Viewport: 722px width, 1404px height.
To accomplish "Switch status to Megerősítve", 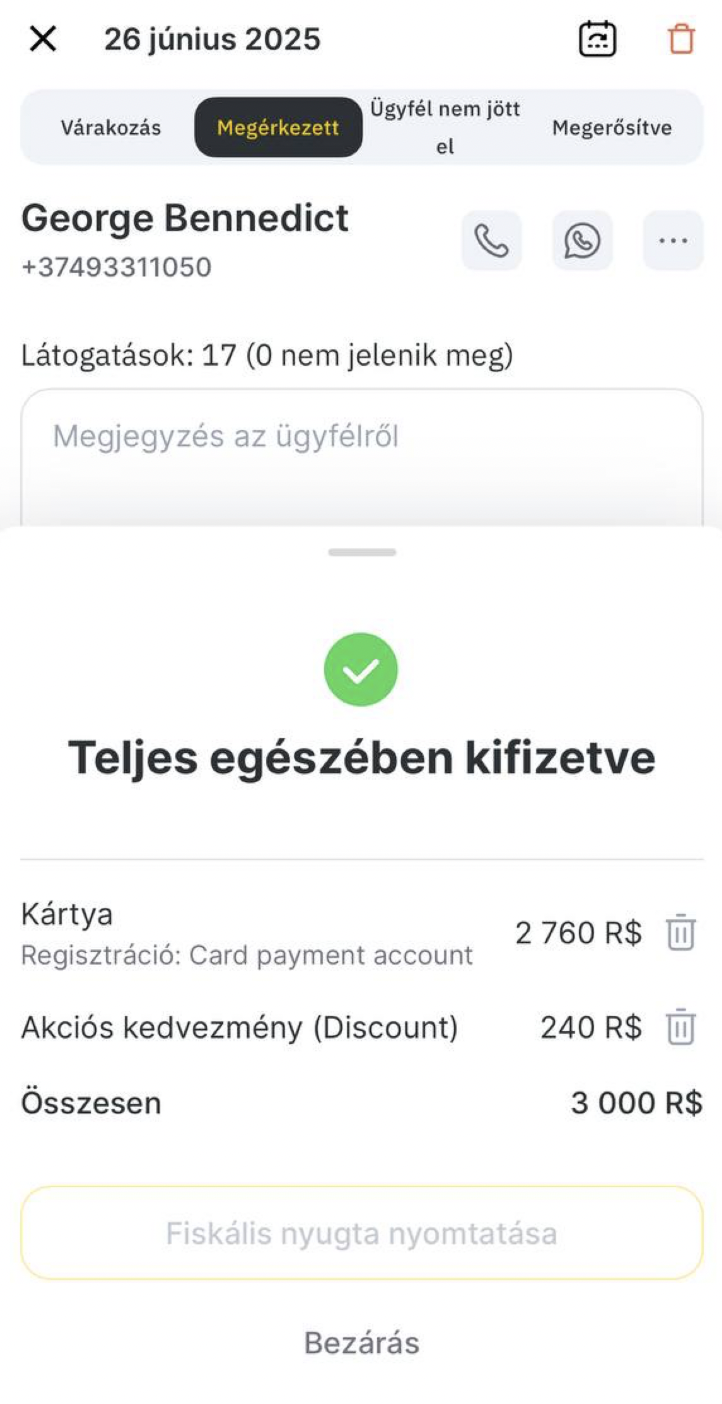I will pyautogui.click(x=612, y=128).
